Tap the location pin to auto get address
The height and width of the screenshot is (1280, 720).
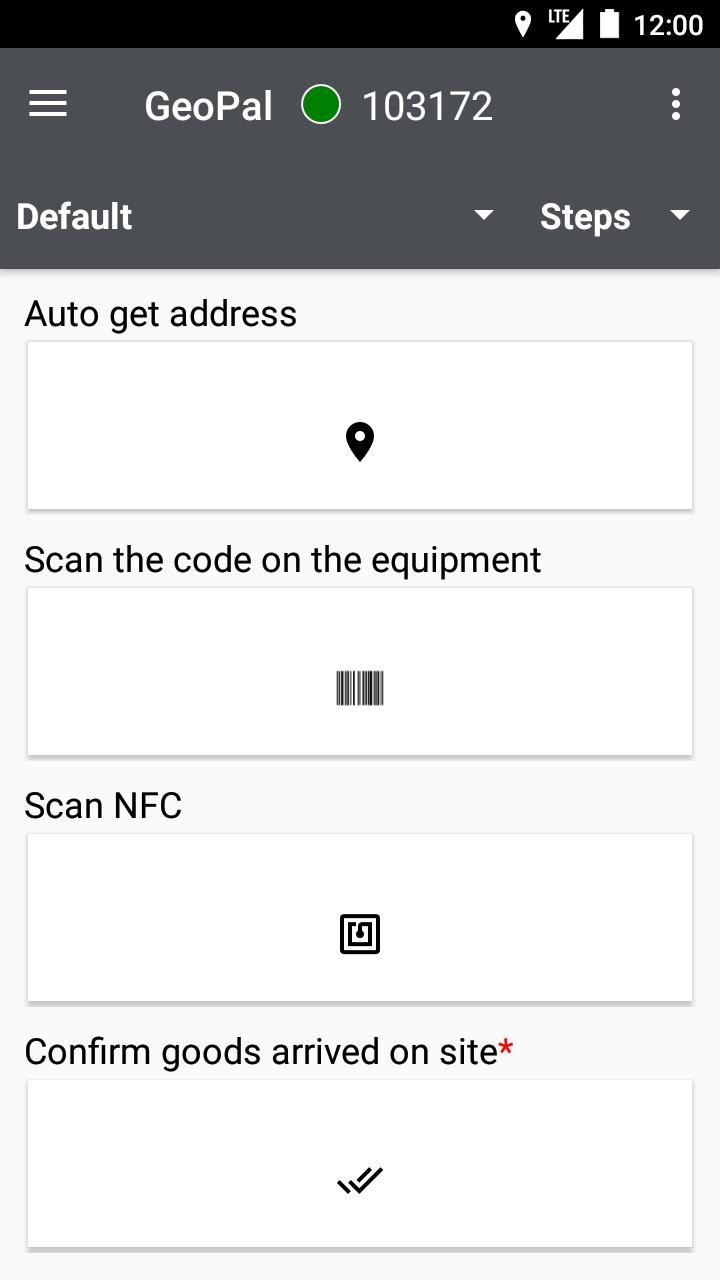click(x=360, y=440)
